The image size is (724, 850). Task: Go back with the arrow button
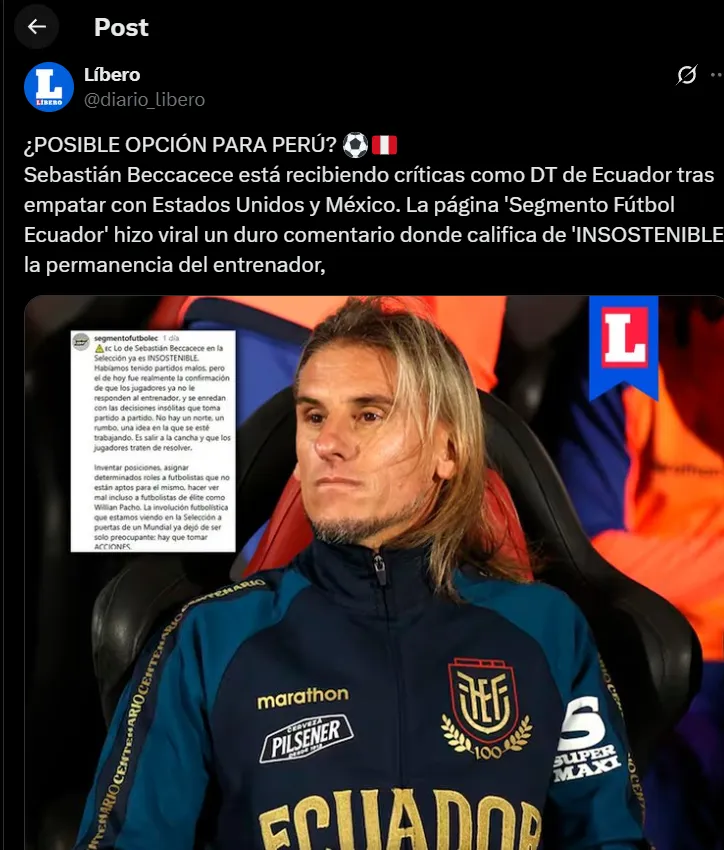point(37,27)
